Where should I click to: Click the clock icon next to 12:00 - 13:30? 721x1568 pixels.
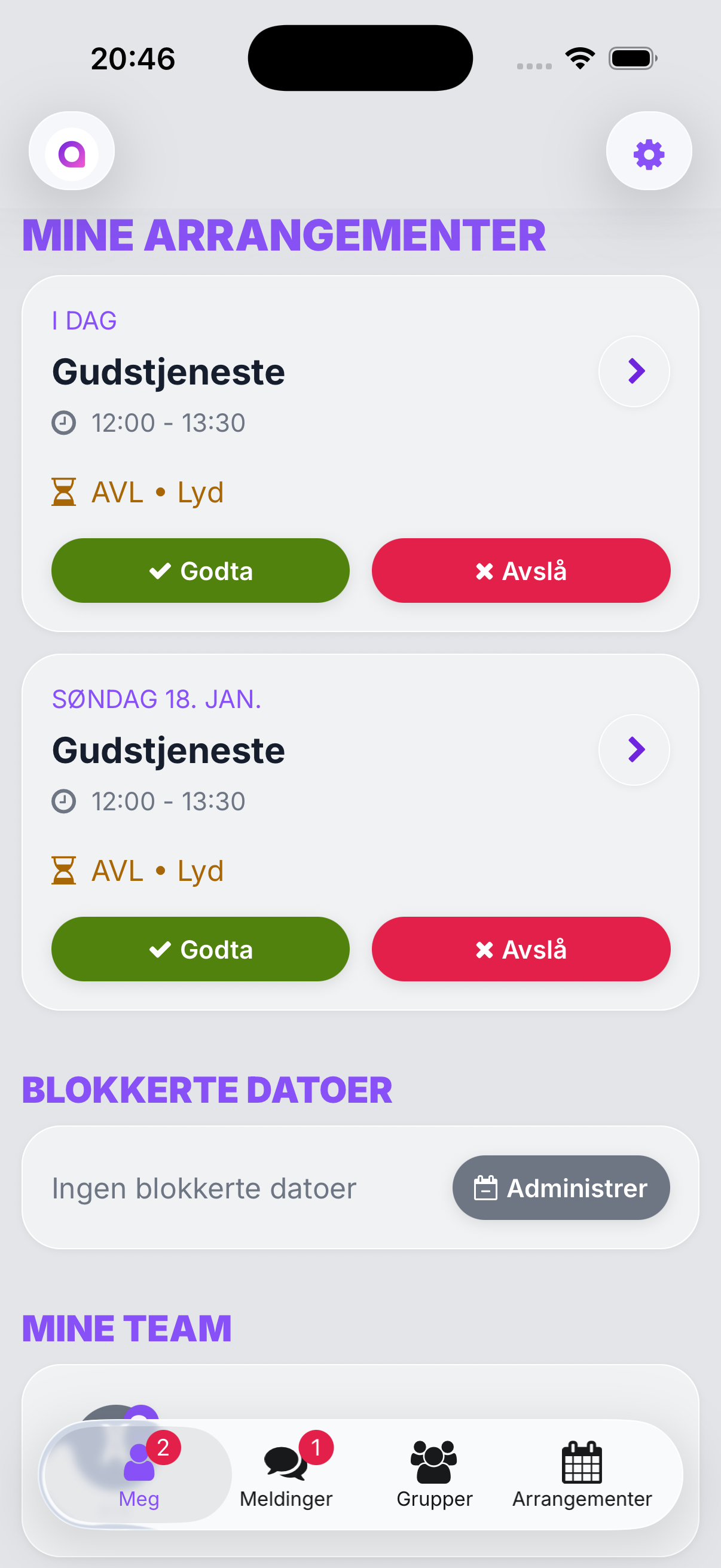63,422
